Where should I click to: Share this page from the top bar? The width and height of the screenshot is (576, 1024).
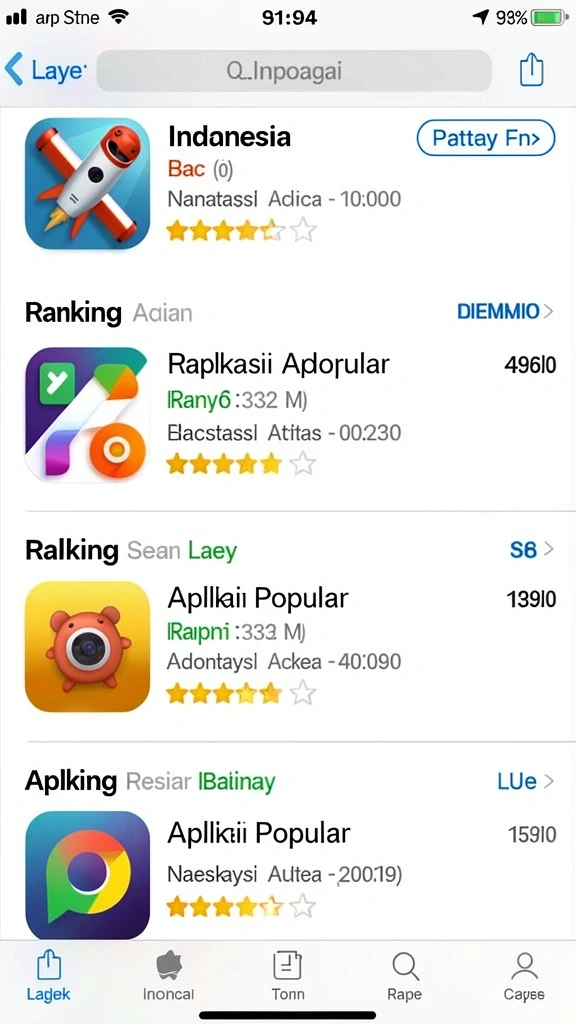coord(532,69)
